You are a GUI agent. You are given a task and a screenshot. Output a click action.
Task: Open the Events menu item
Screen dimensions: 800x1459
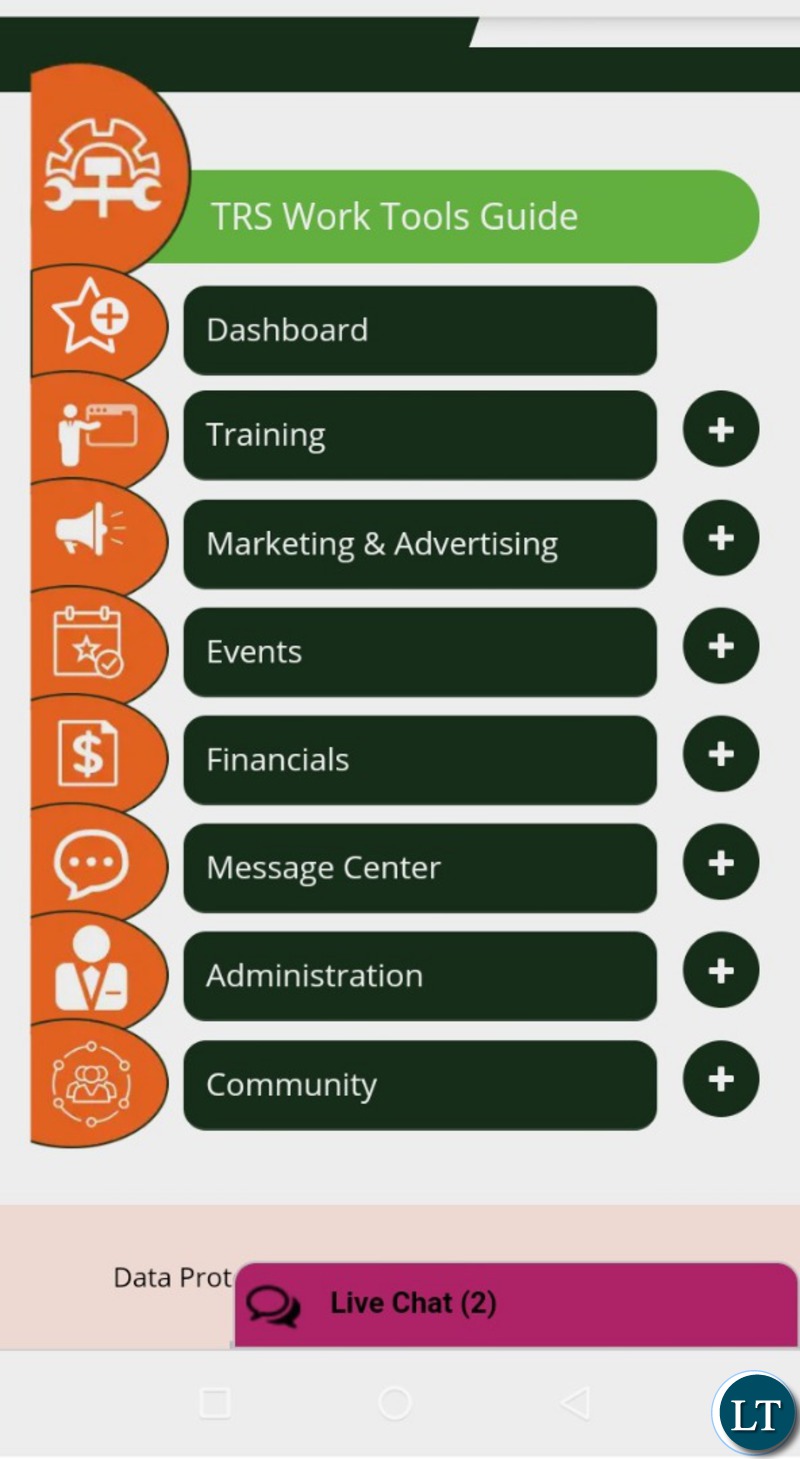[420, 652]
